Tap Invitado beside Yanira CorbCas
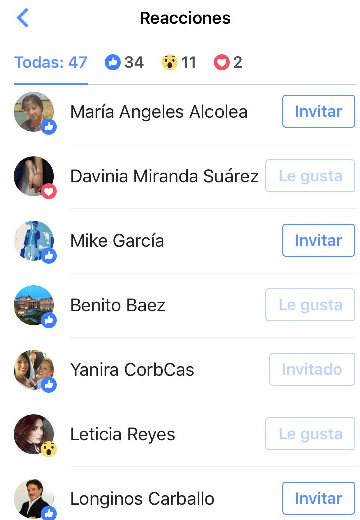The image size is (360, 520). click(312, 369)
